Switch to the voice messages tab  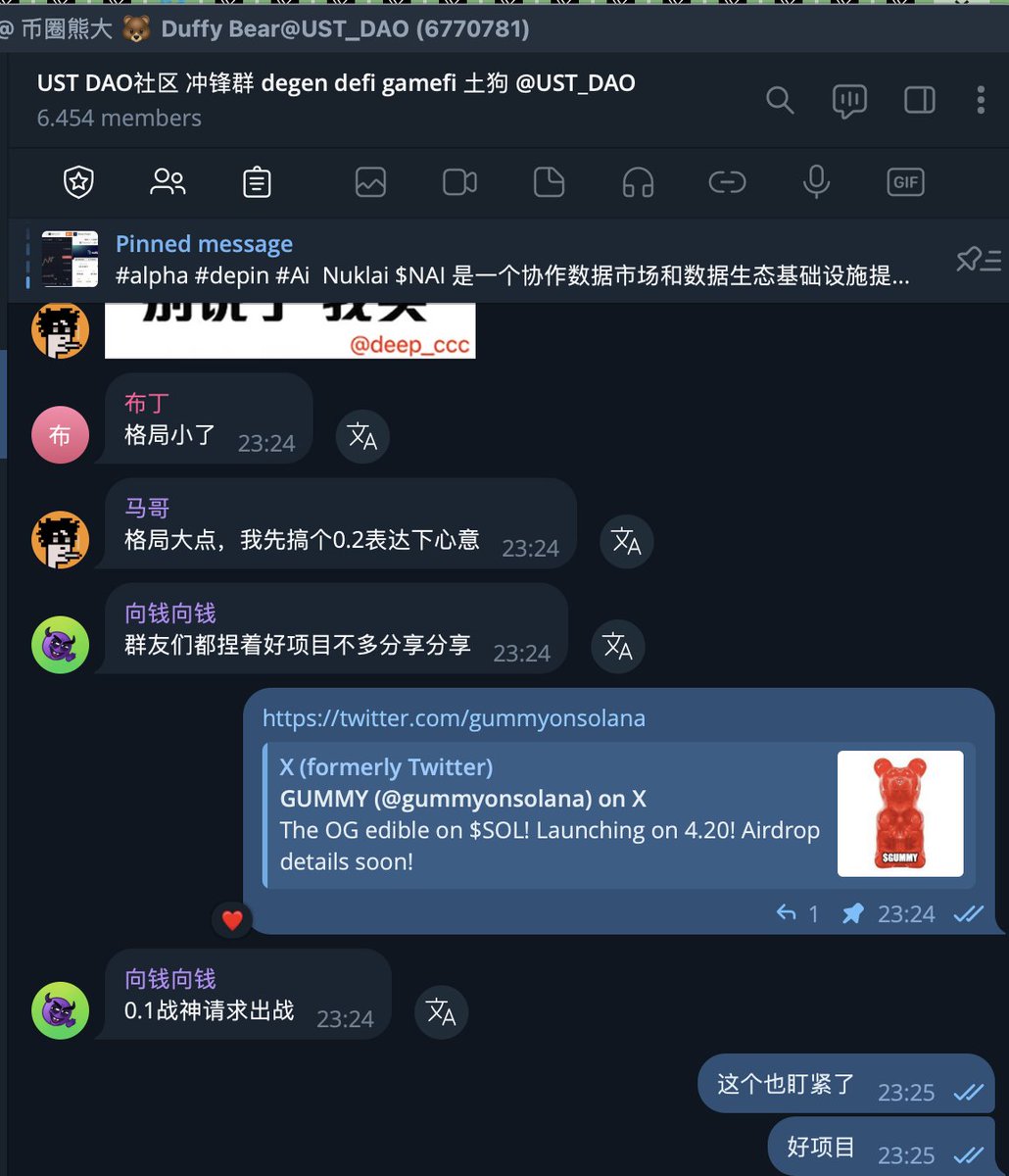[x=816, y=182]
